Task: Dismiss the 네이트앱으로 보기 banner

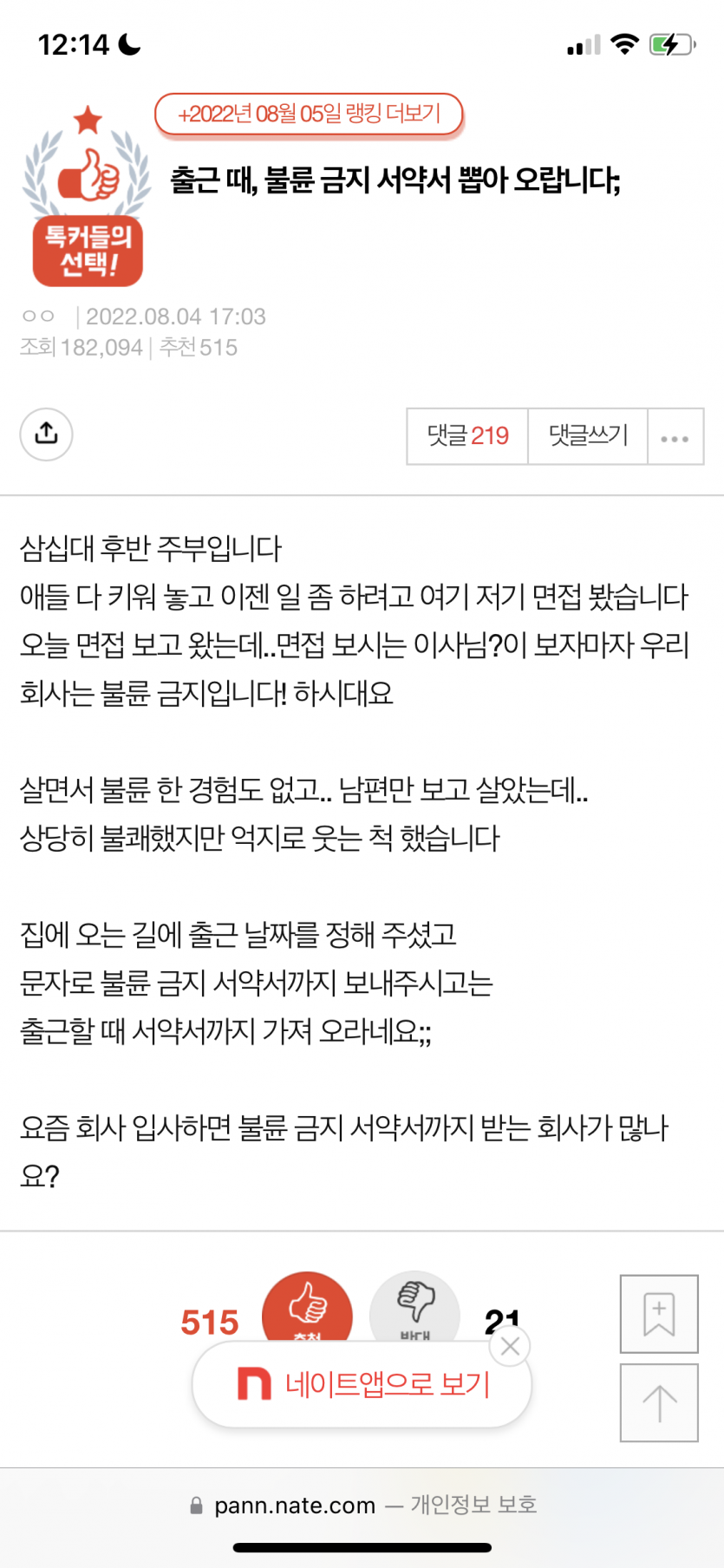Action: pyautogui.click(x=510, y=1346)
